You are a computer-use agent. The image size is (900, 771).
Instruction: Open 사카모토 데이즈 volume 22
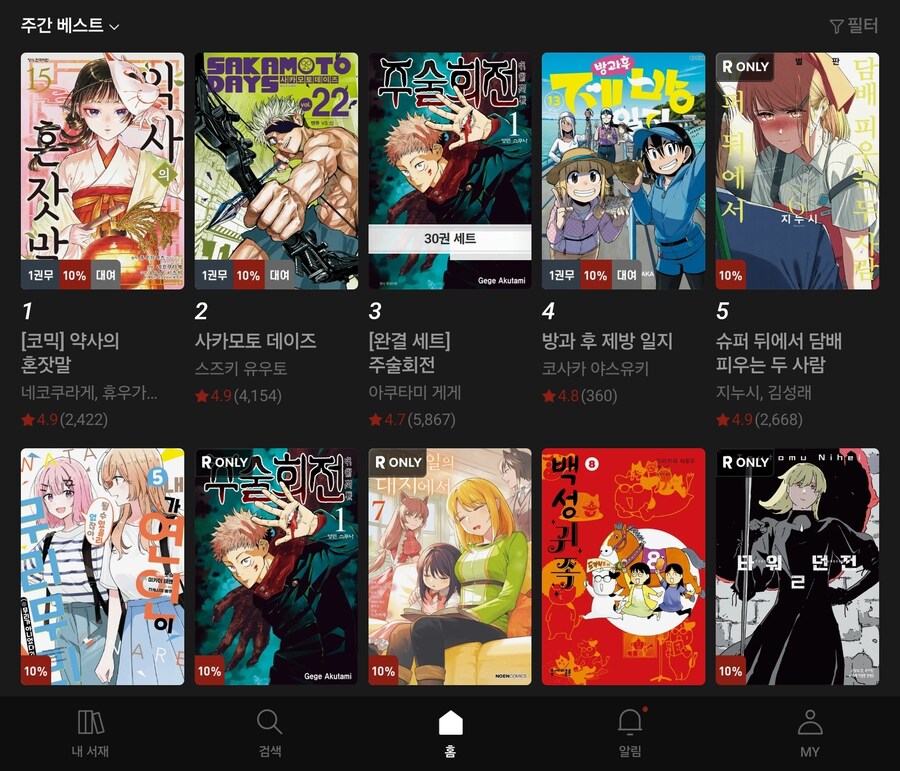tap(276, 171)
